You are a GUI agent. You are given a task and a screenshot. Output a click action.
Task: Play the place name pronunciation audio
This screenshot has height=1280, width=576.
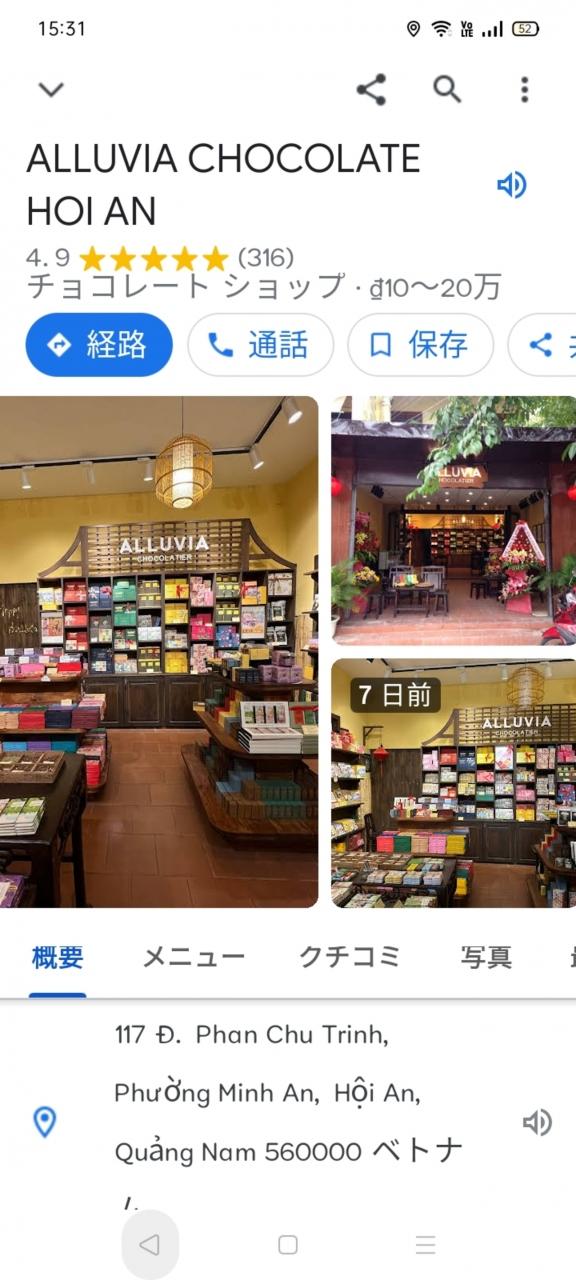coord(512,185)
